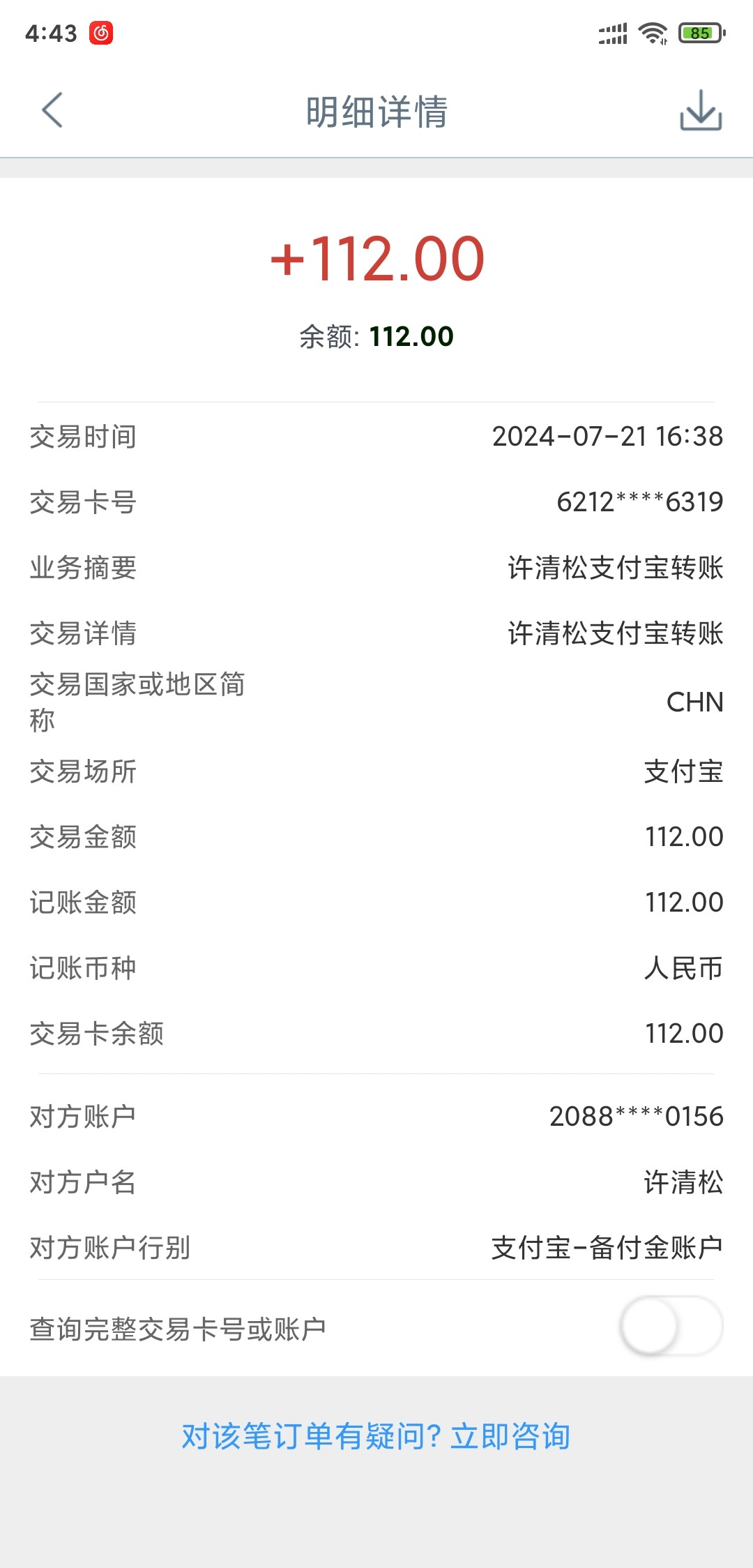This screenshot has width=753, height=1568.
Task: Toggle 查询完整交易卡号或账户 switch on
Action: tap(670, 1326)
